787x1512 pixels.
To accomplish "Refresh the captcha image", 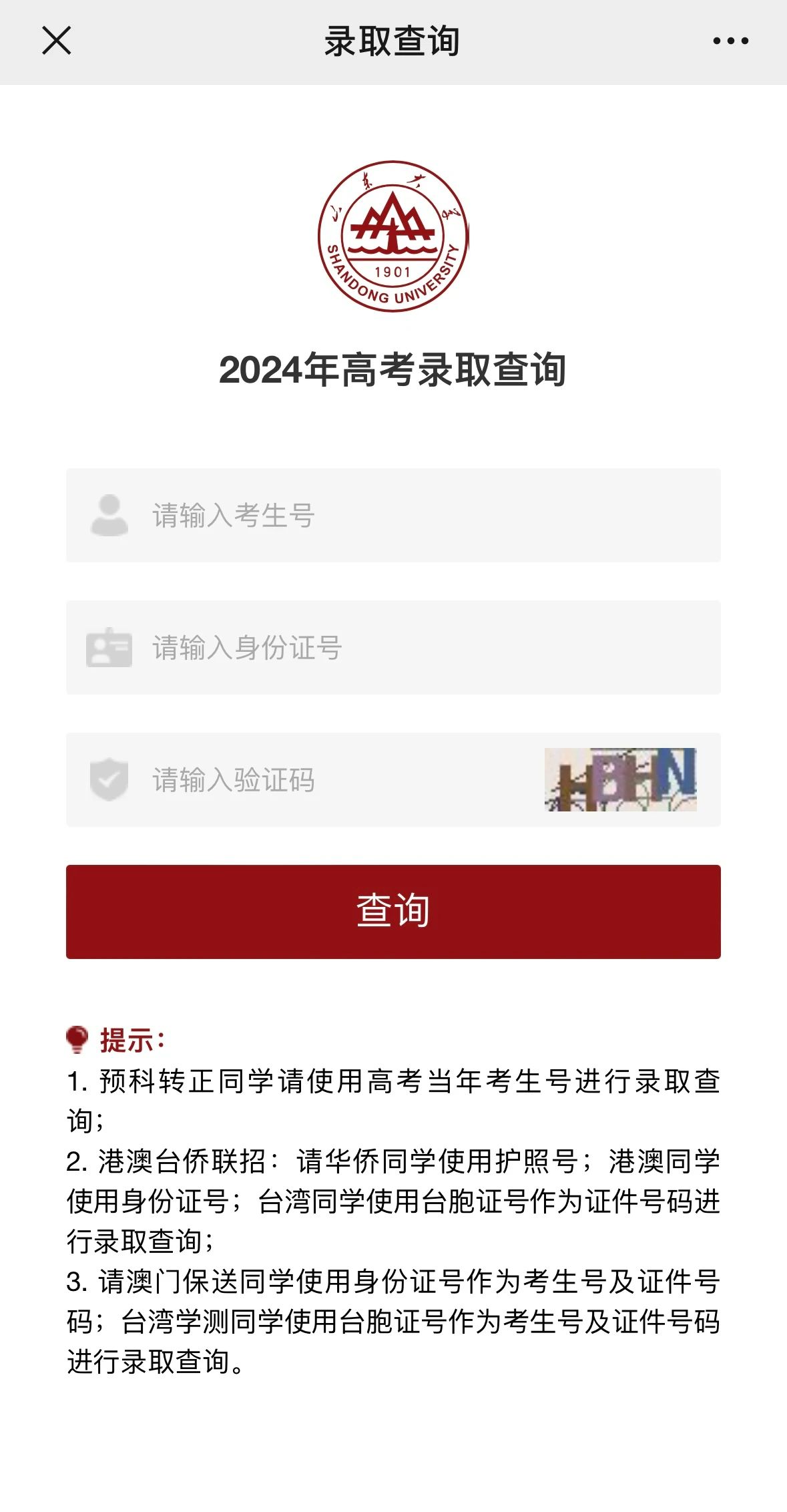I will tap(621, 779).
